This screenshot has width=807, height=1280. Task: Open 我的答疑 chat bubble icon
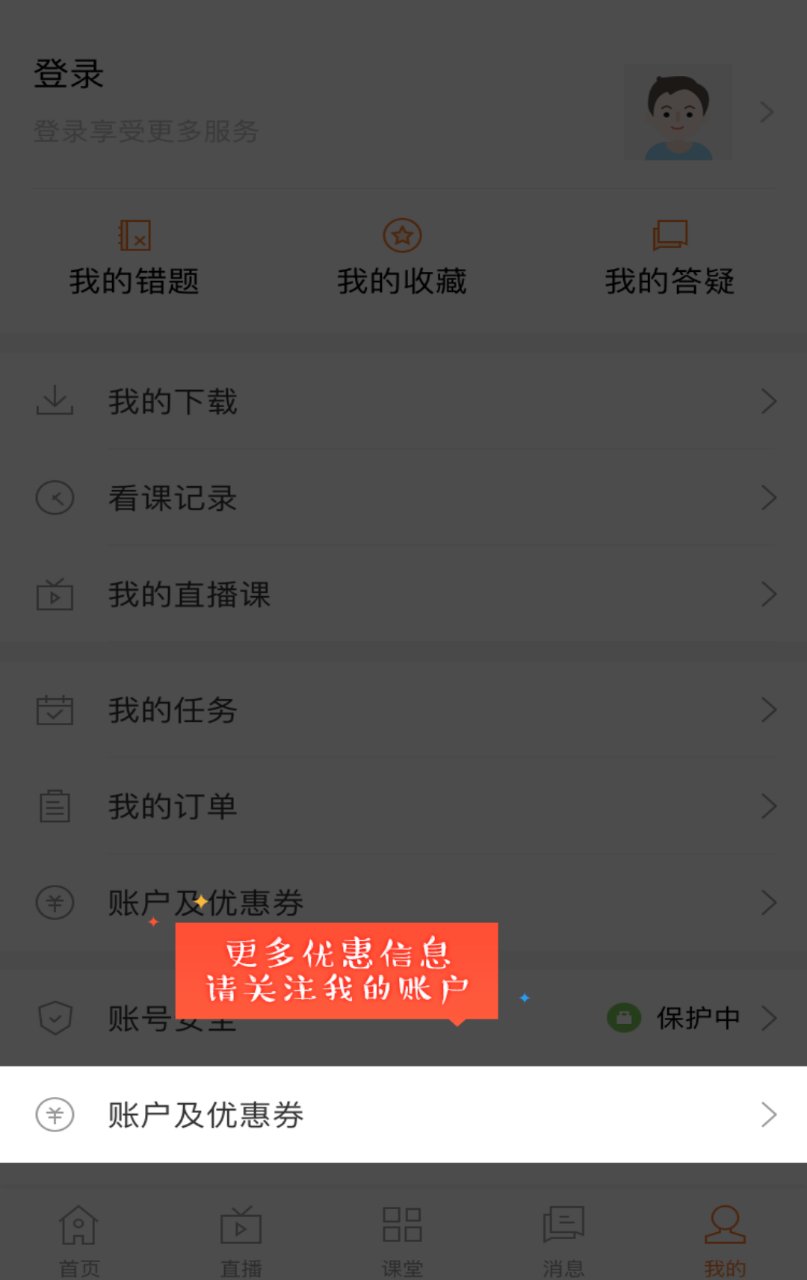(x=671, y=234)
